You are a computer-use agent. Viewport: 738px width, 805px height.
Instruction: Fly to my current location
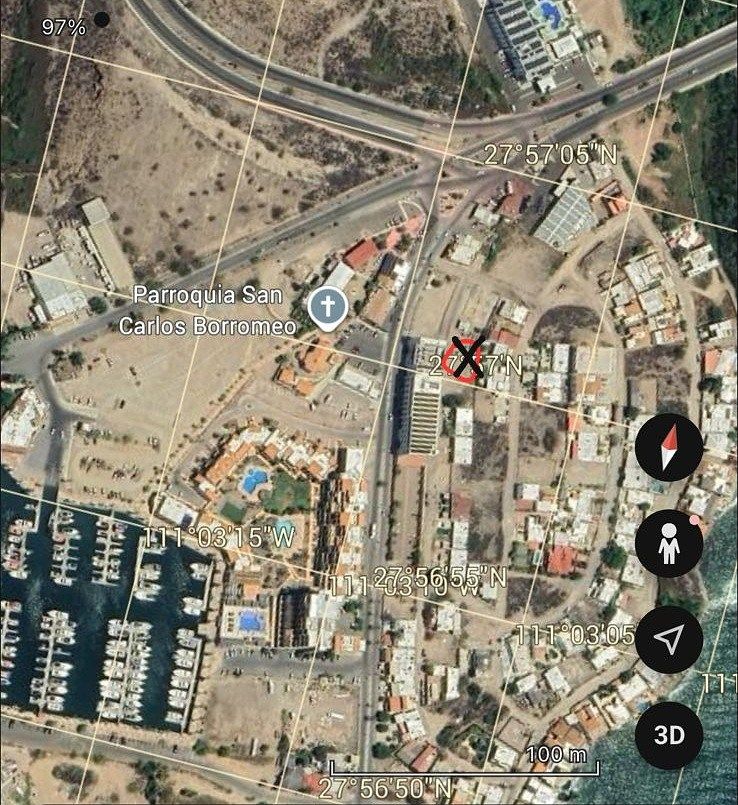(669, 639)
